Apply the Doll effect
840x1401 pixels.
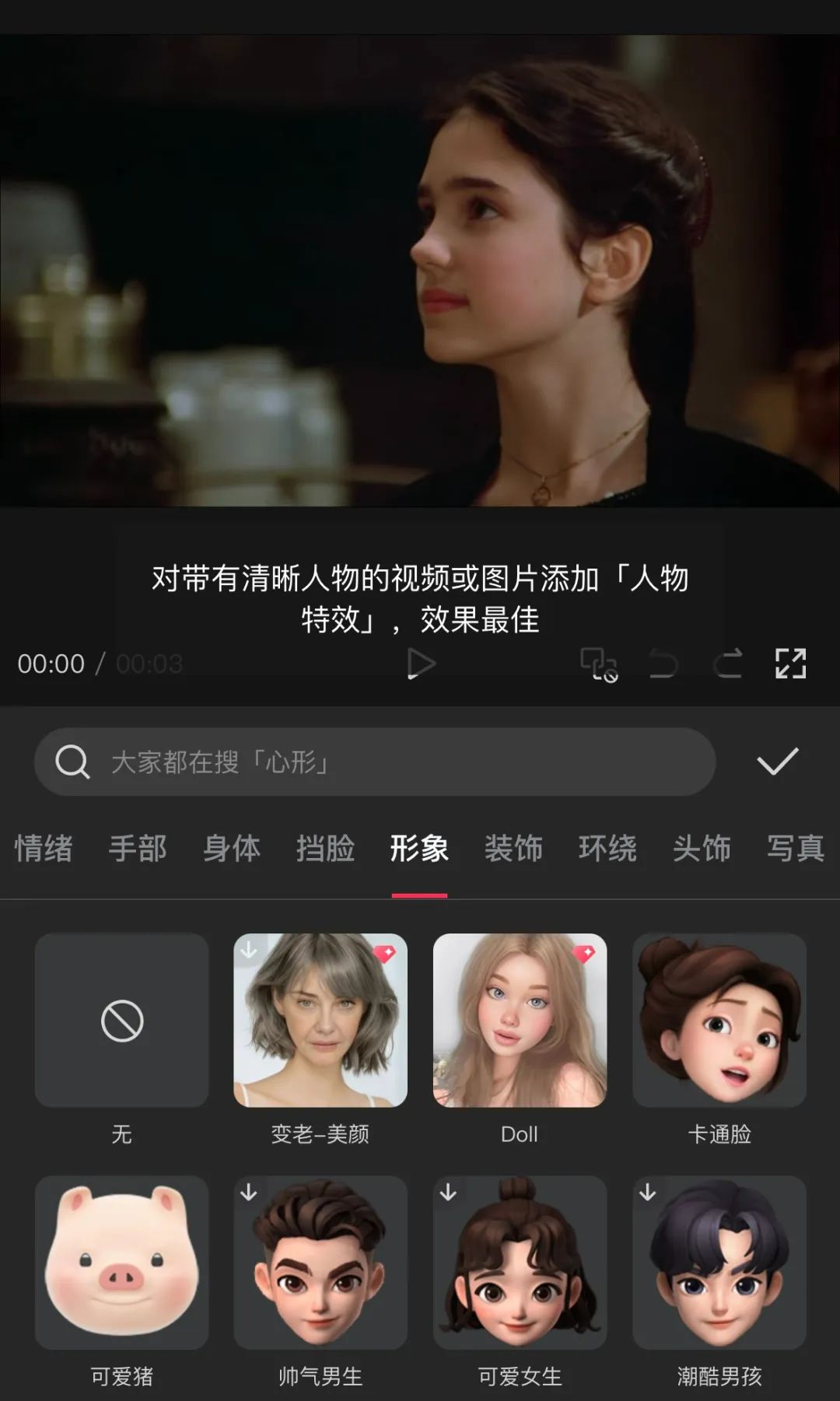[520, 1021]
